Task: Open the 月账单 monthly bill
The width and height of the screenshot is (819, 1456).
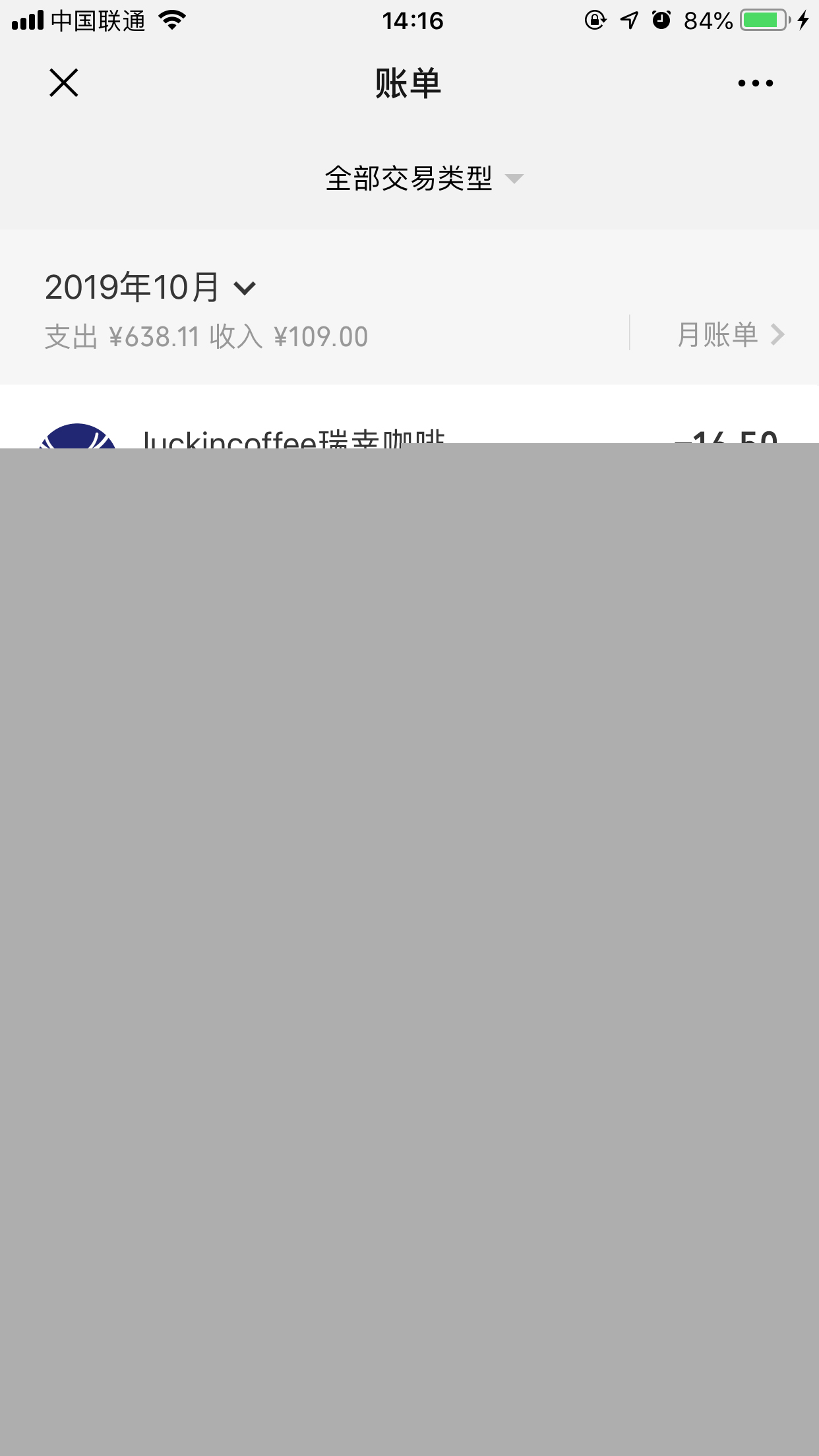Action: (729, 335)
